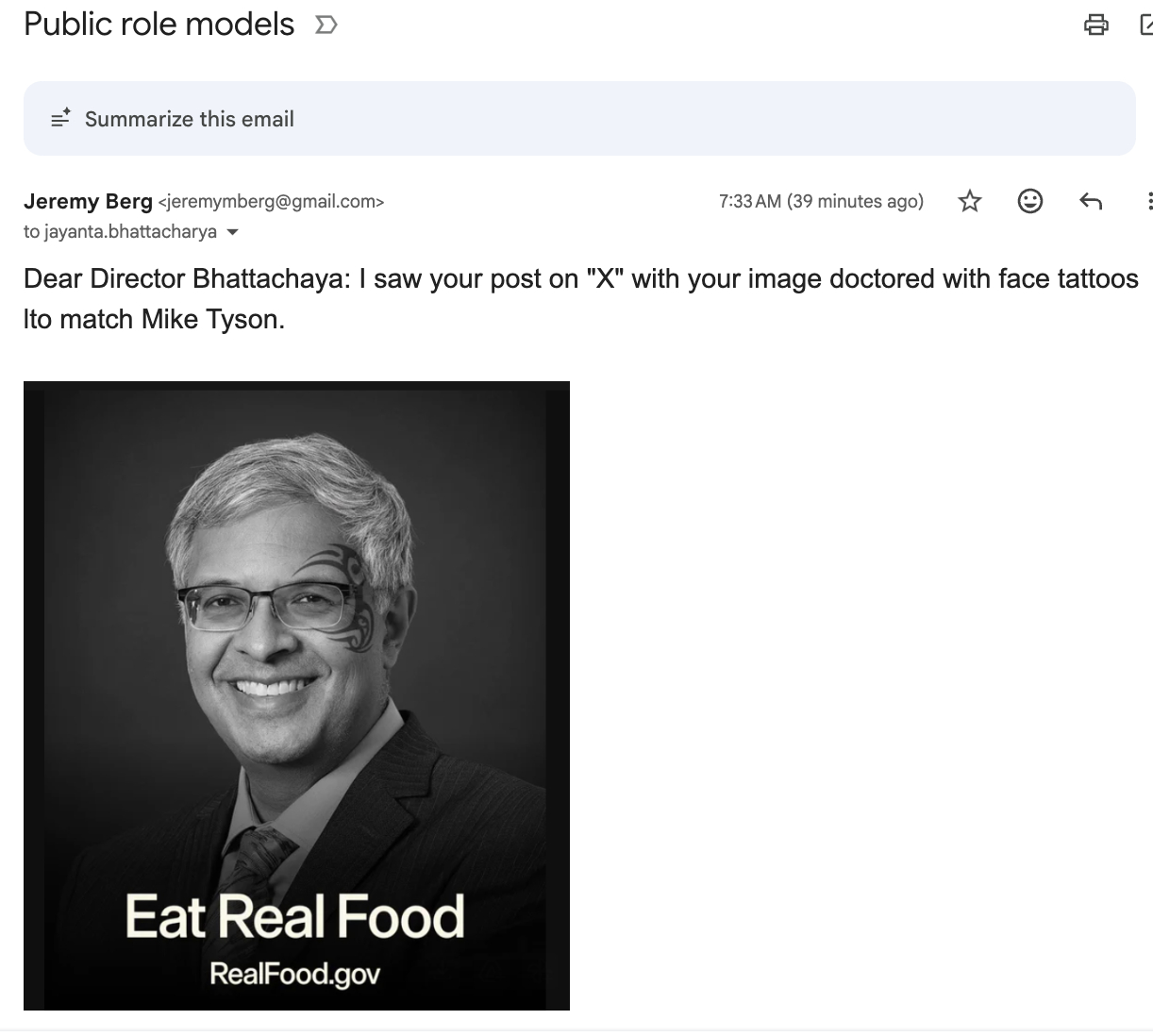
Task: Star this email
Action: pyautogui.click(x=969, y=201)
